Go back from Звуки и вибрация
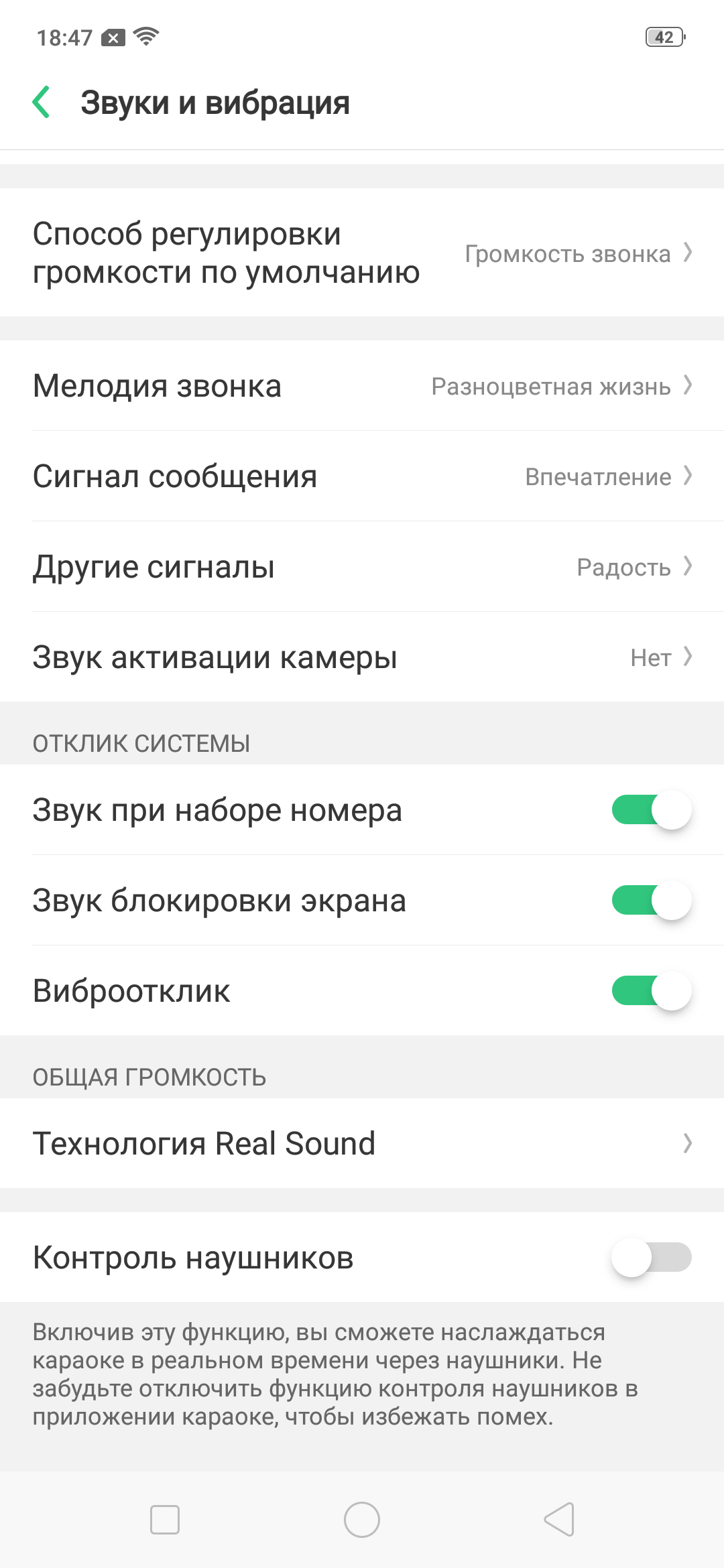The width and height of the screenshot is (724, 1568). 42,103
